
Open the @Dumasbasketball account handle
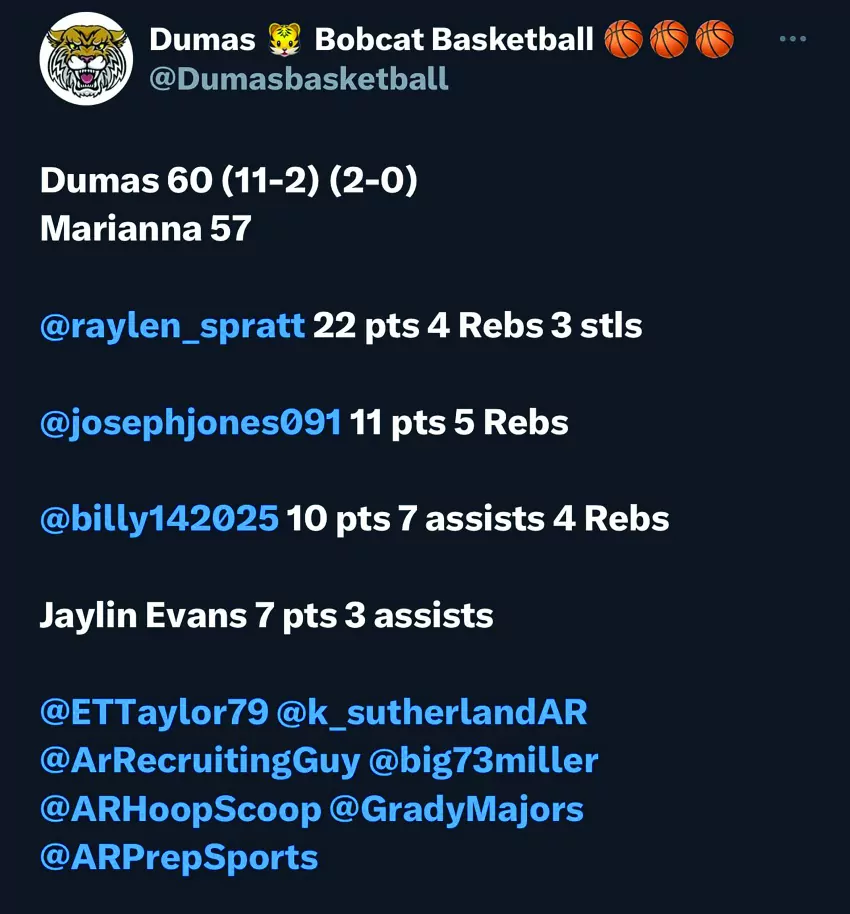point(298,79)
